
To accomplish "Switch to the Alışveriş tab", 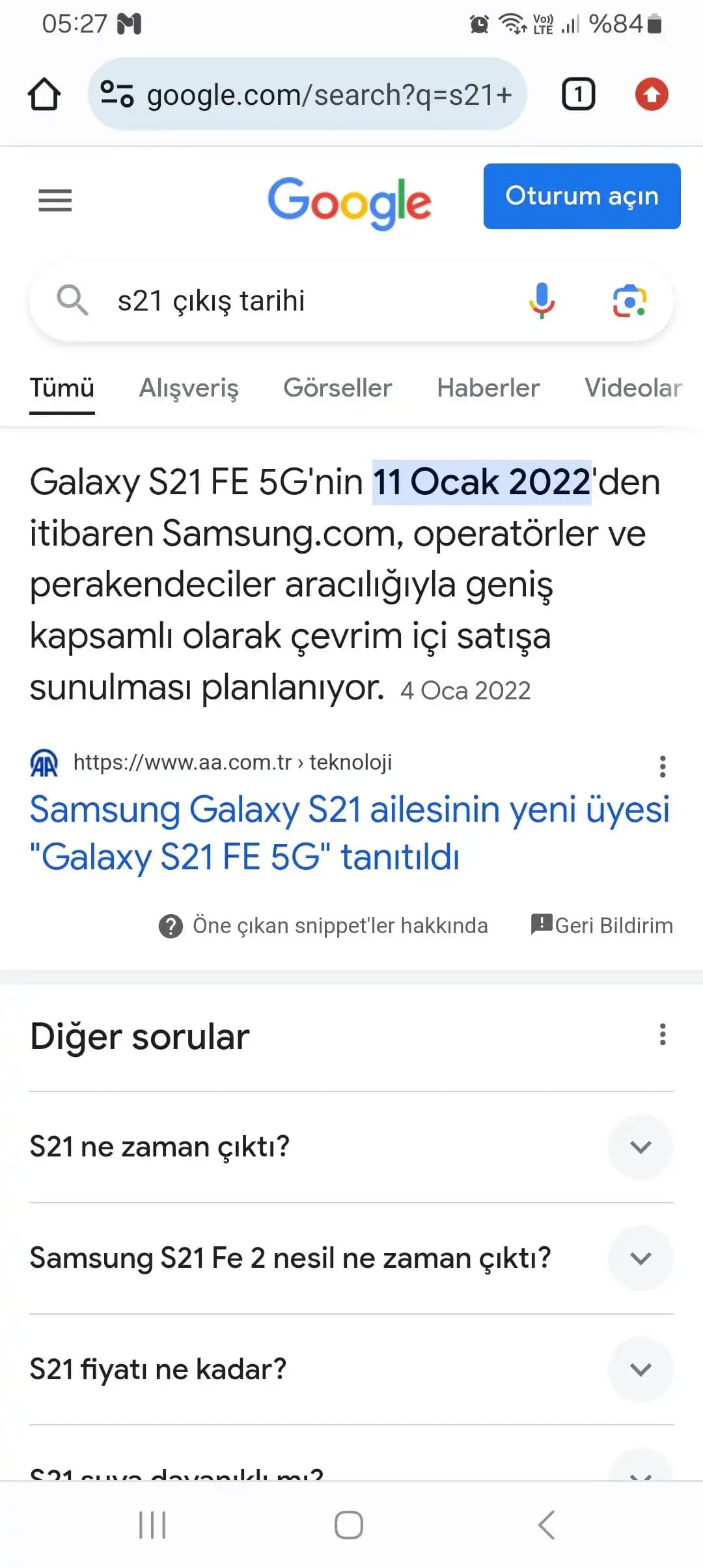I will [x=189, y=388].
